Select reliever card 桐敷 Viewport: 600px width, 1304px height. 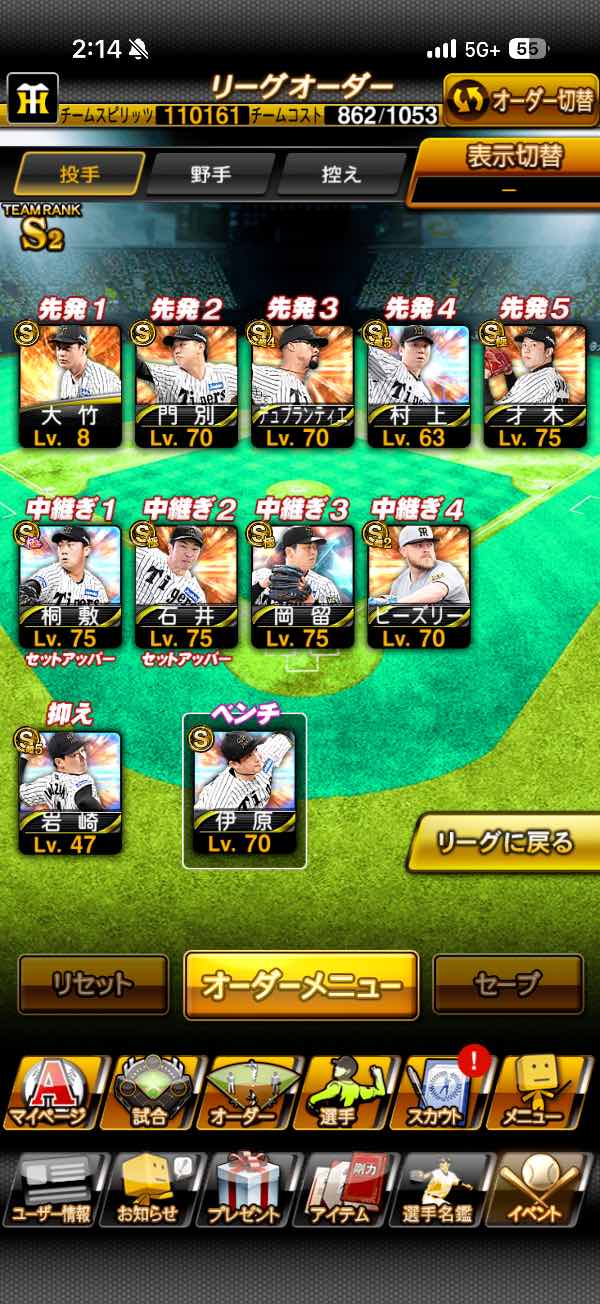[70, 586]
